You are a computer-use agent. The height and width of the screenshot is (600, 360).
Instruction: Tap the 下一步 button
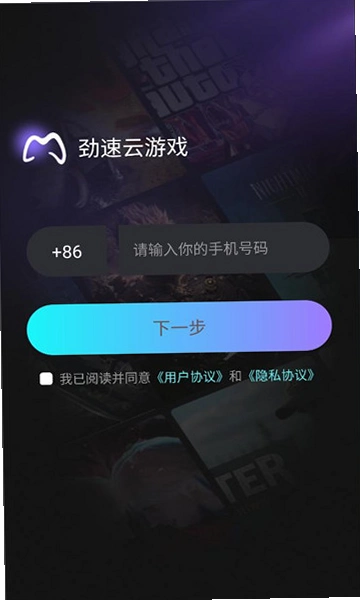click(x=179, y=328)
